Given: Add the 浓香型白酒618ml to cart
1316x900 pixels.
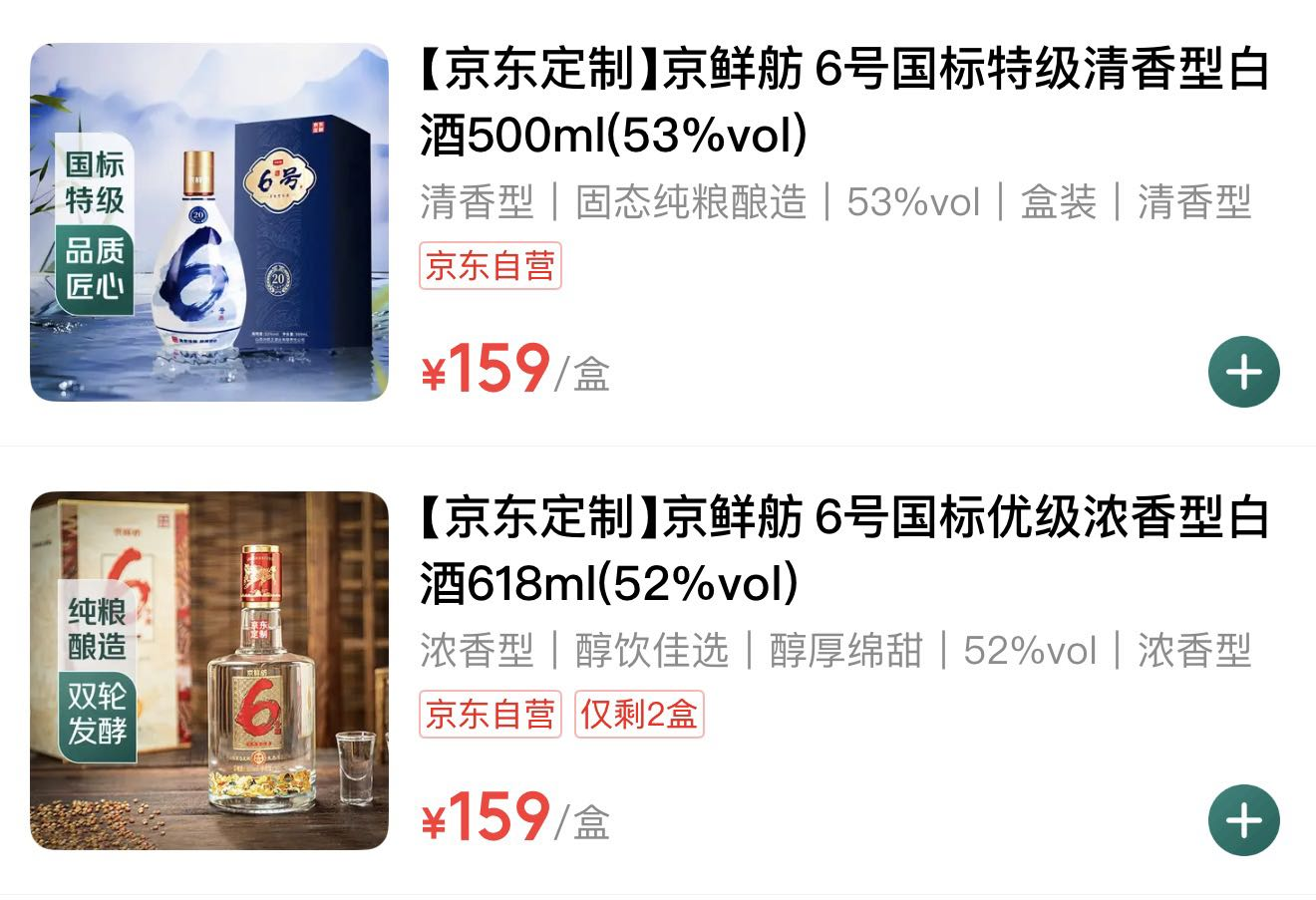Looking at the screenshot, I should [1243, 819].
